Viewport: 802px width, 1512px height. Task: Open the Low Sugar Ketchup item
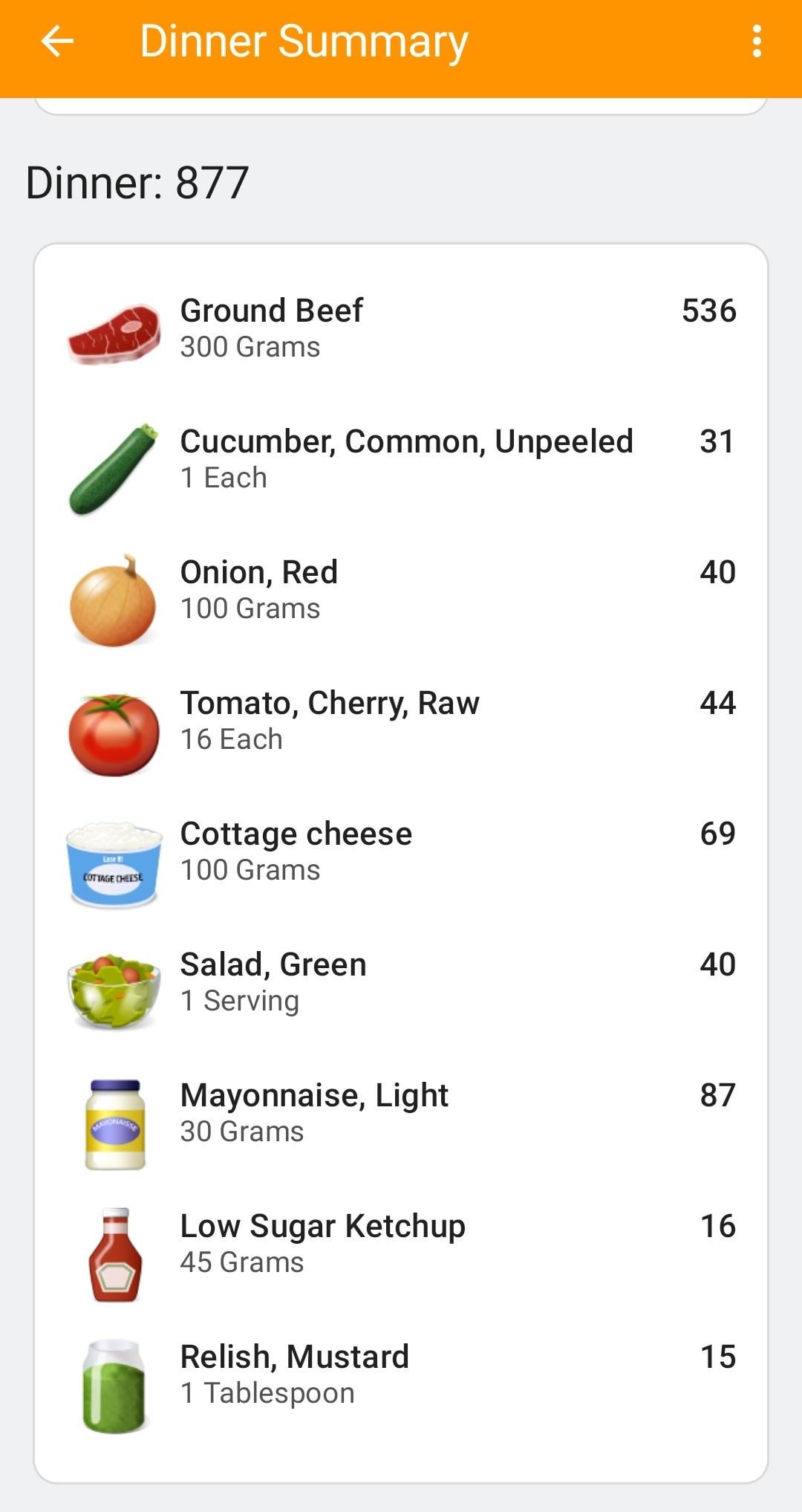[401, 1244]
